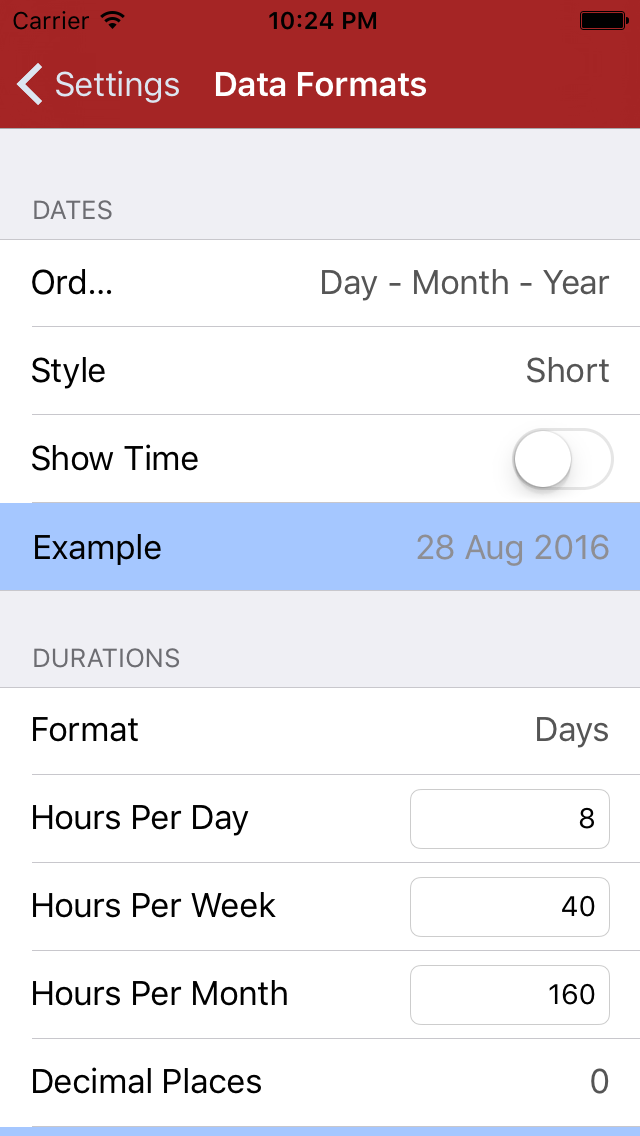Edit the Hours Per Month field
Image resolution: width=640 pixels, height=1136 pixels.
coord(509,994)
